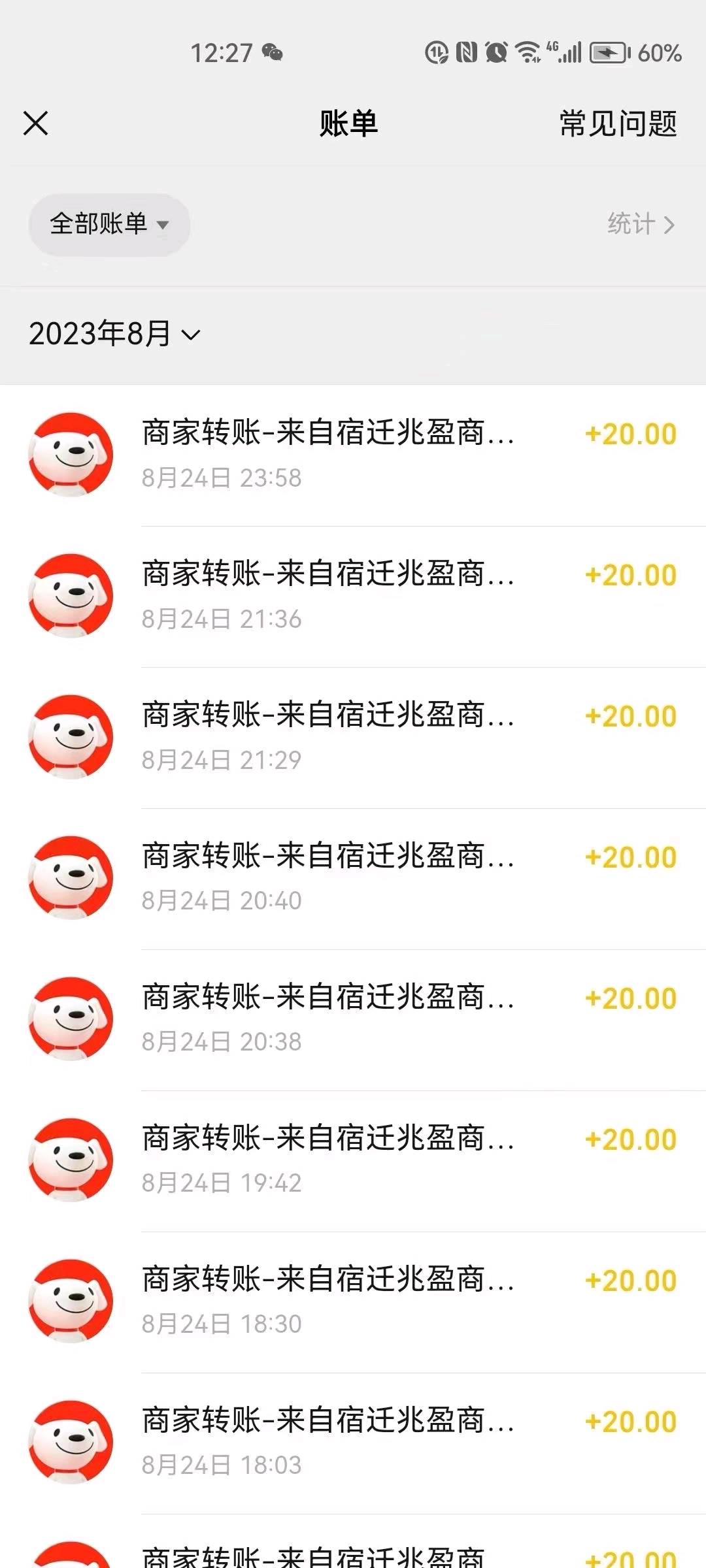706x1568 pixels.
Task: Show details for 8月24日 20:38 transfer
Action: tap(353, 1019)
